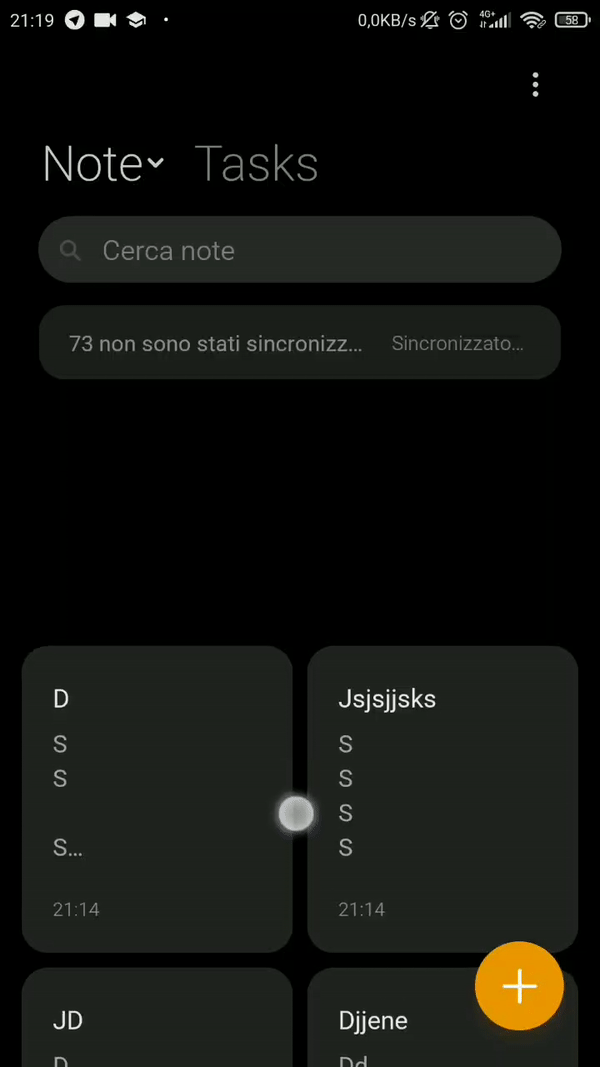Create a new note with plus button

pos(519,986)
